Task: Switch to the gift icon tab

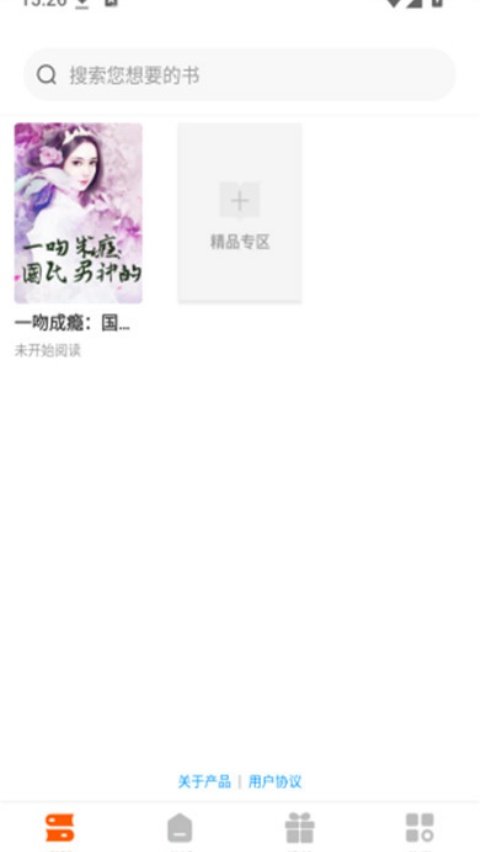Action: (300, 828)
